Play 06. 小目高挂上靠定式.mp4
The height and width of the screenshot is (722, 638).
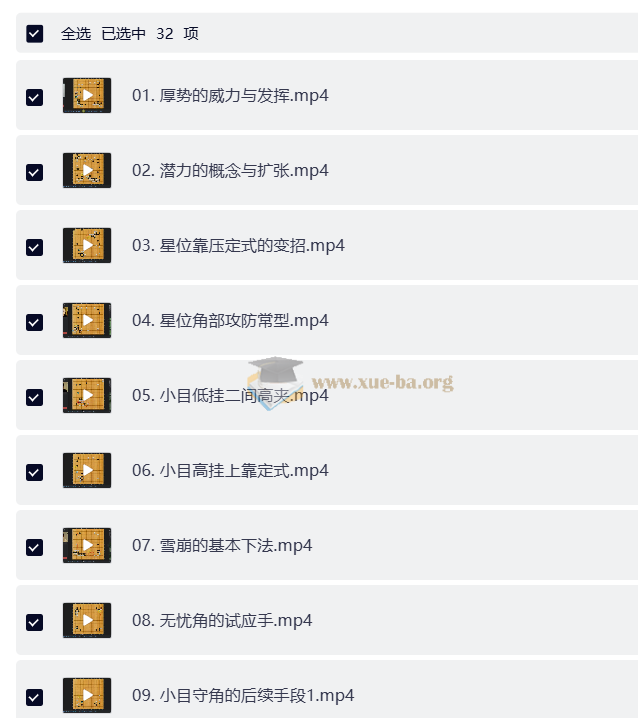pyautogui.click(x=230, y=471)
